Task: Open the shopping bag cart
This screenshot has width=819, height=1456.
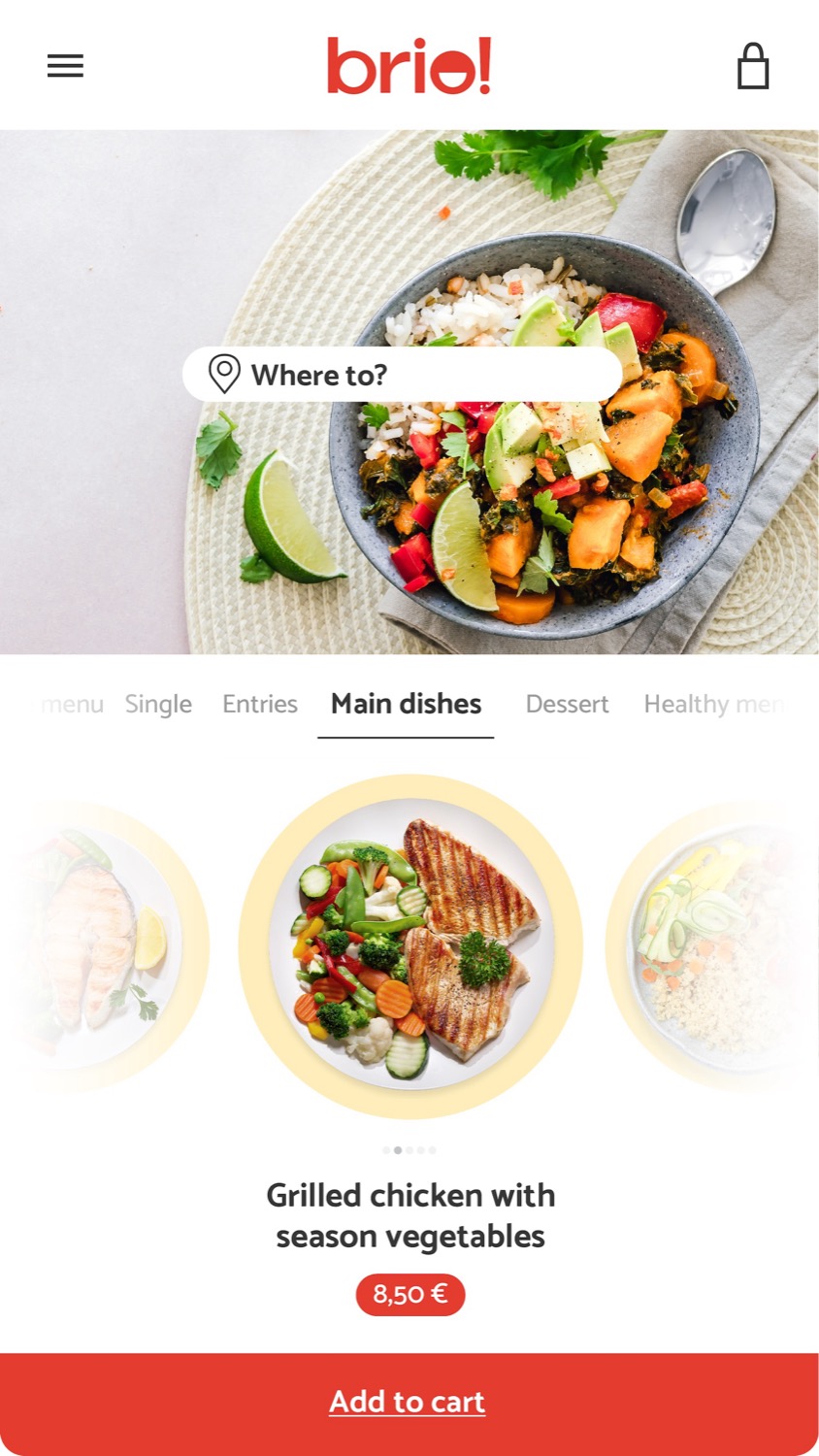Action: click(753, 66)
